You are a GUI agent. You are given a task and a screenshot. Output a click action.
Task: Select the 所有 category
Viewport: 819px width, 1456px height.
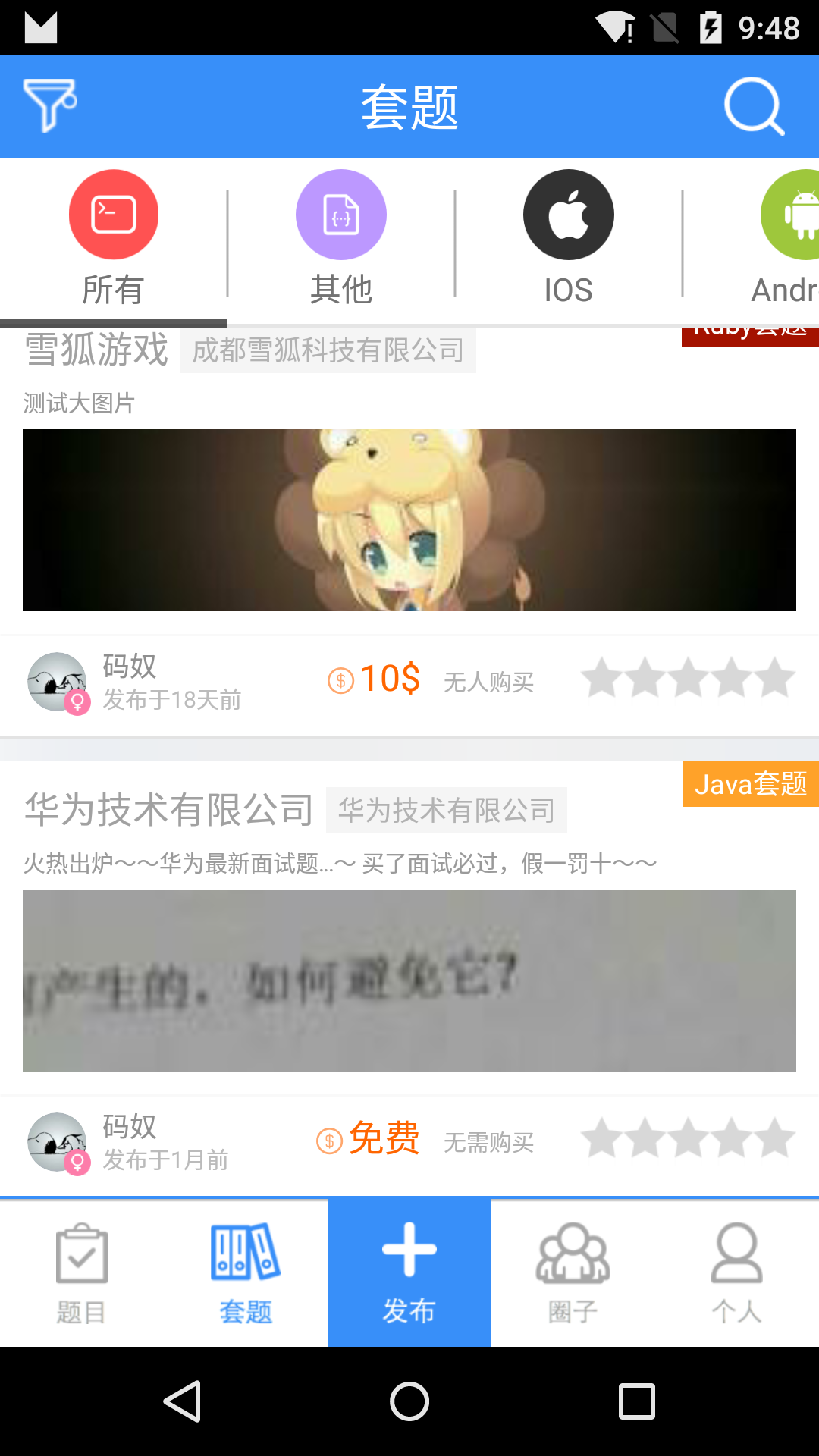(114, 239)
